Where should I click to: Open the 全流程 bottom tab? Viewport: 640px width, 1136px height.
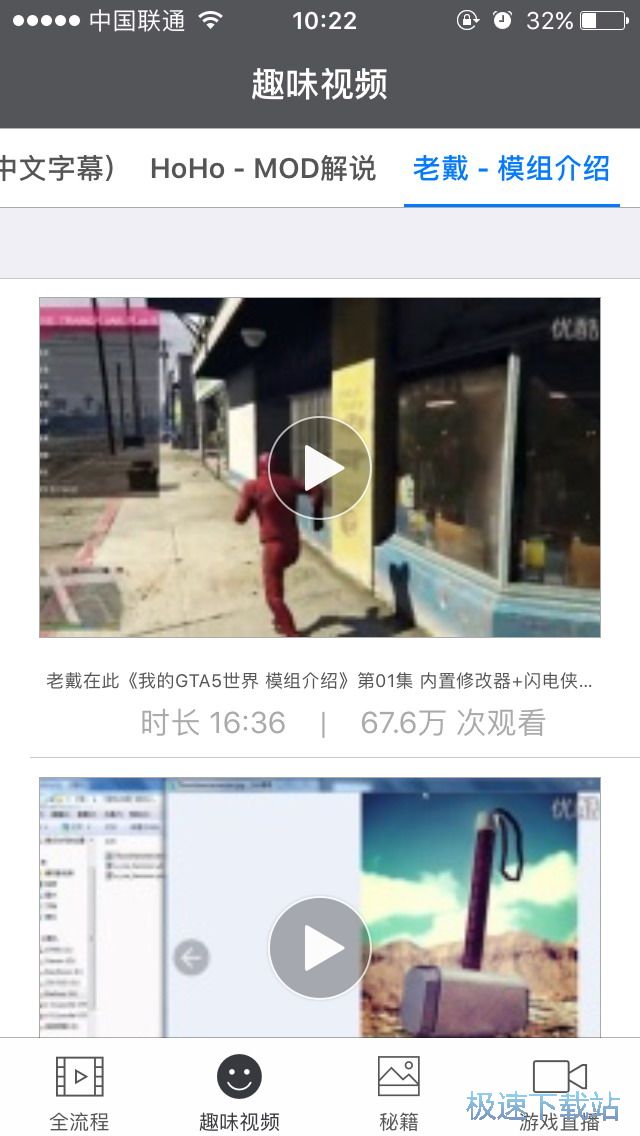[79, 1092]
